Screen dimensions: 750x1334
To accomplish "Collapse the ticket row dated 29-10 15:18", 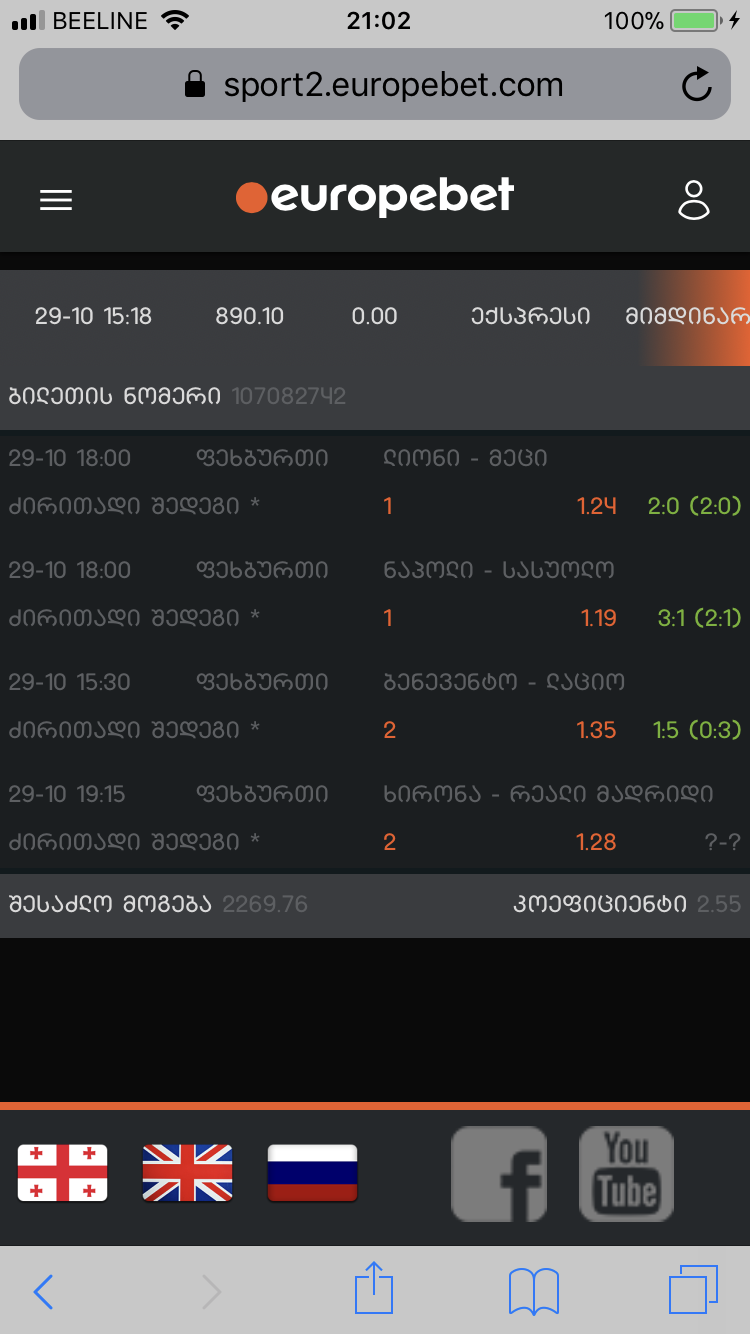I will pos(375,317).
